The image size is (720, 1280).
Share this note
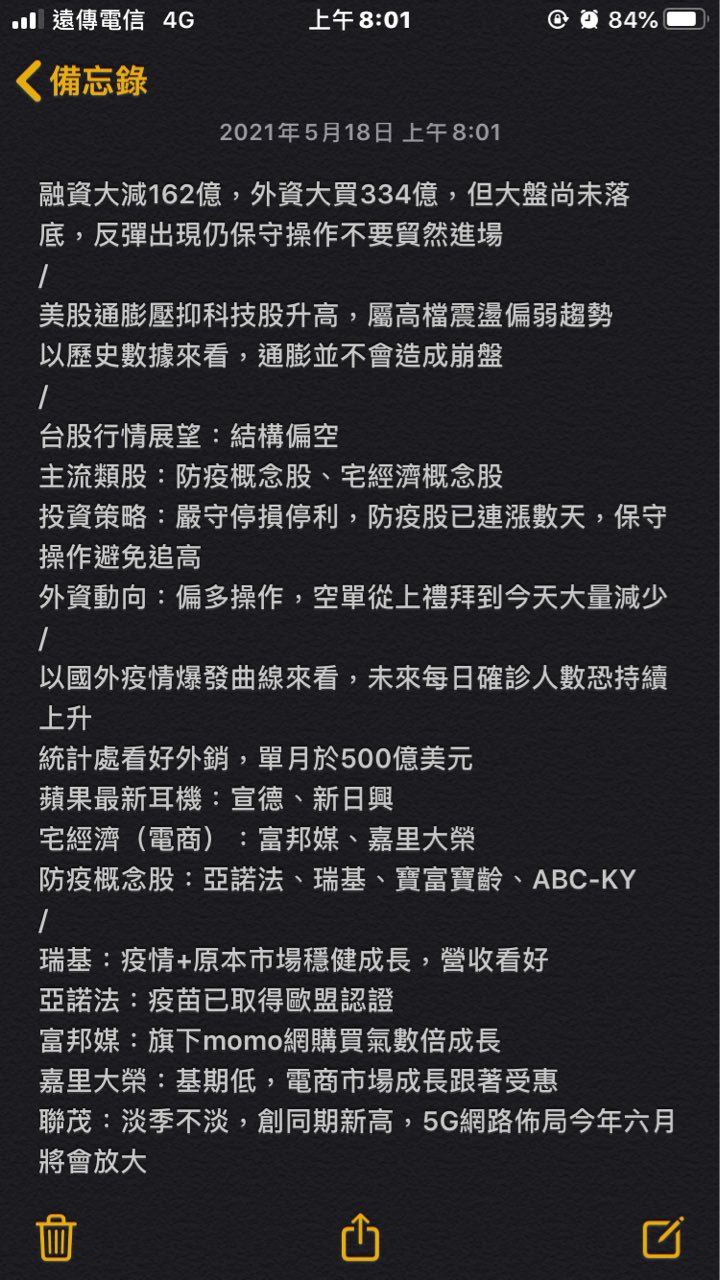[360, 1237]
